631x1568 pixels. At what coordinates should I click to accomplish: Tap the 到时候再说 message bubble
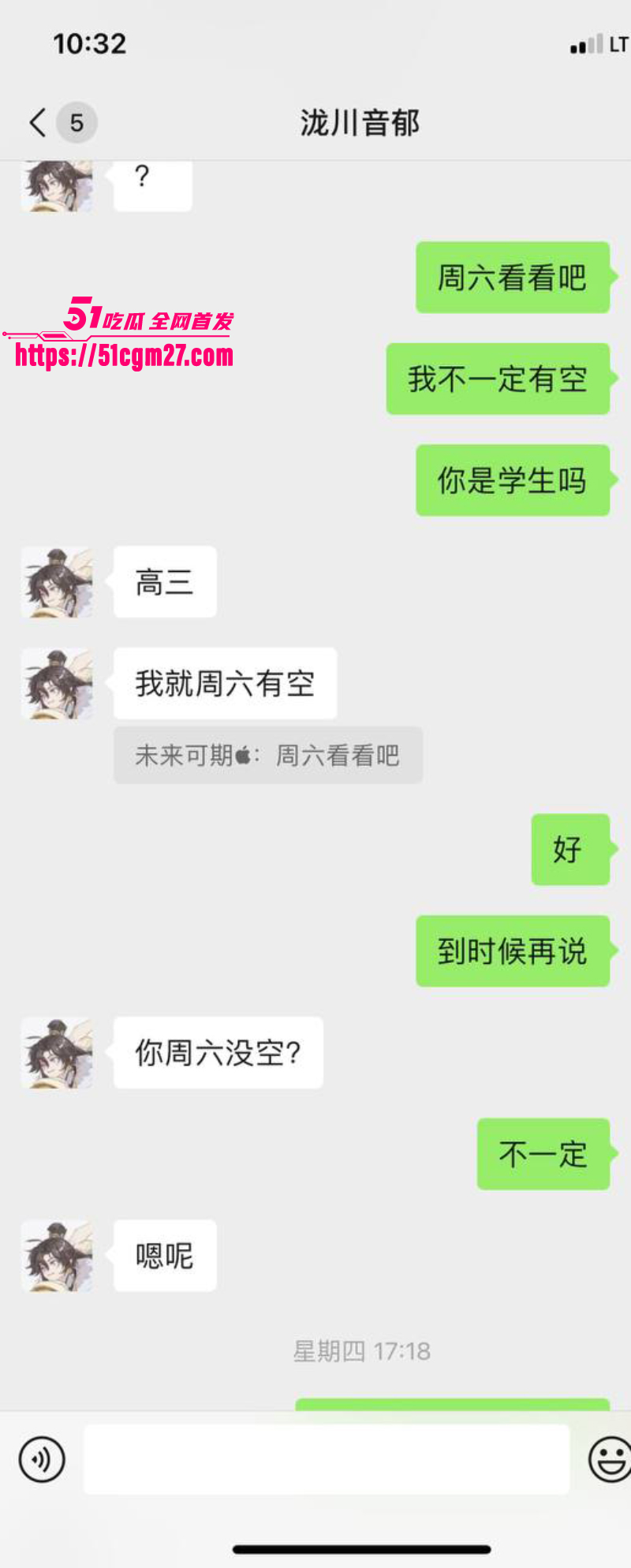[513, 952]
